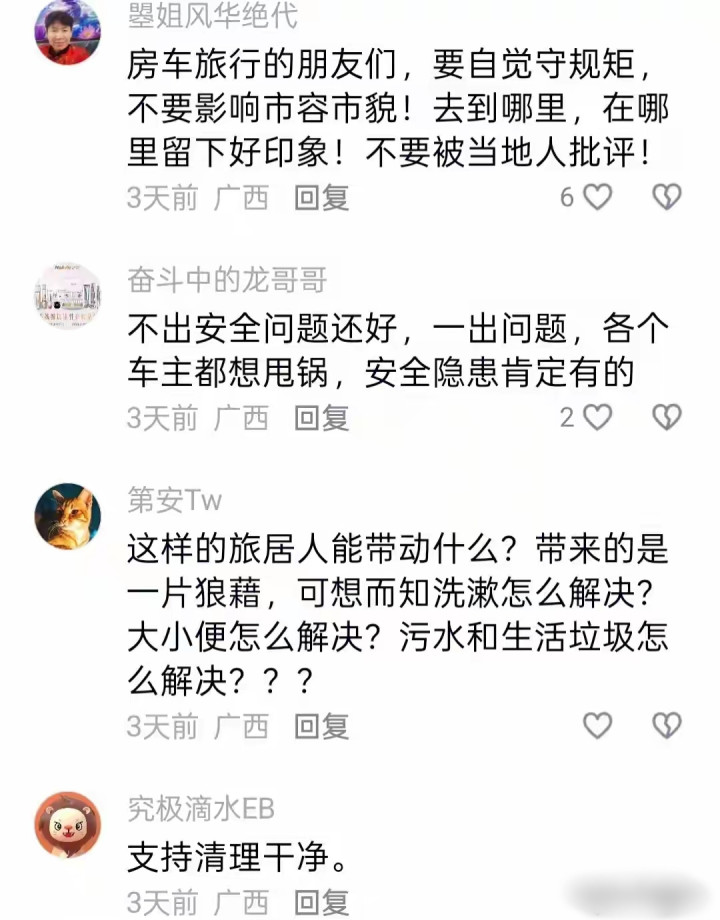The width and height of the screenshot is (720, 920).
Task: Reply to 第安Tw's comment
Action: (x=321, y=725)
